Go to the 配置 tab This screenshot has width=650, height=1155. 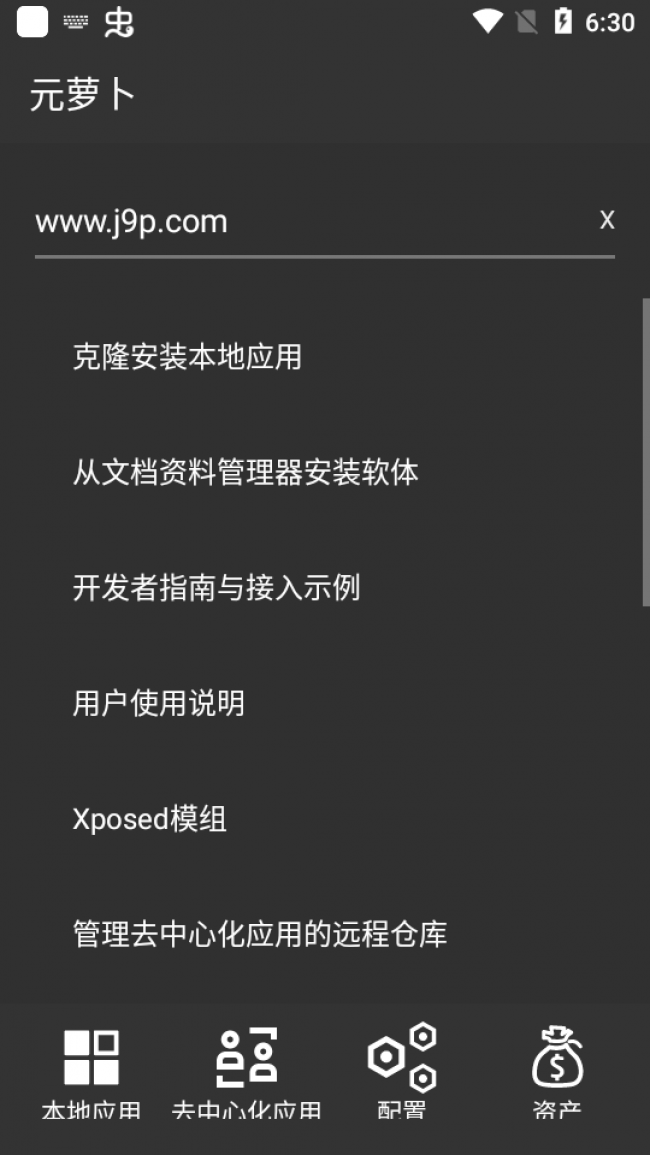click(x=402, y=1070)
